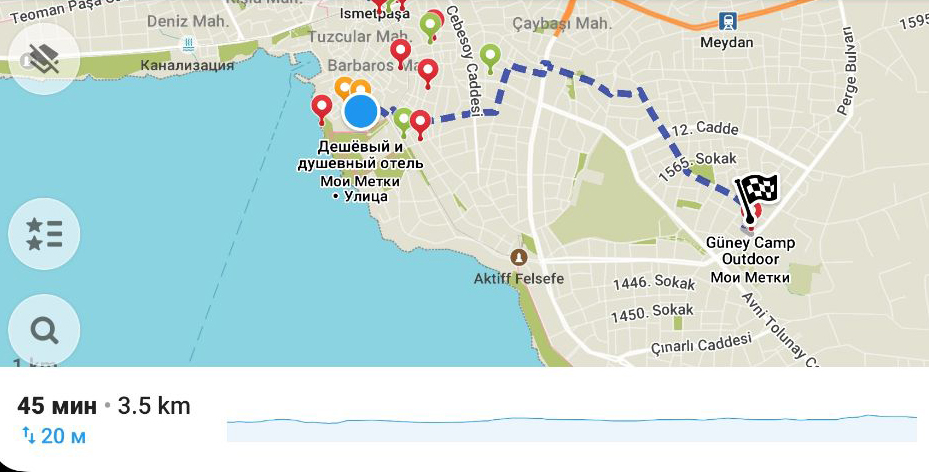Open the Aktiff Felsefe place marker
The image size is (929, 472).
(x=518, y=257)
